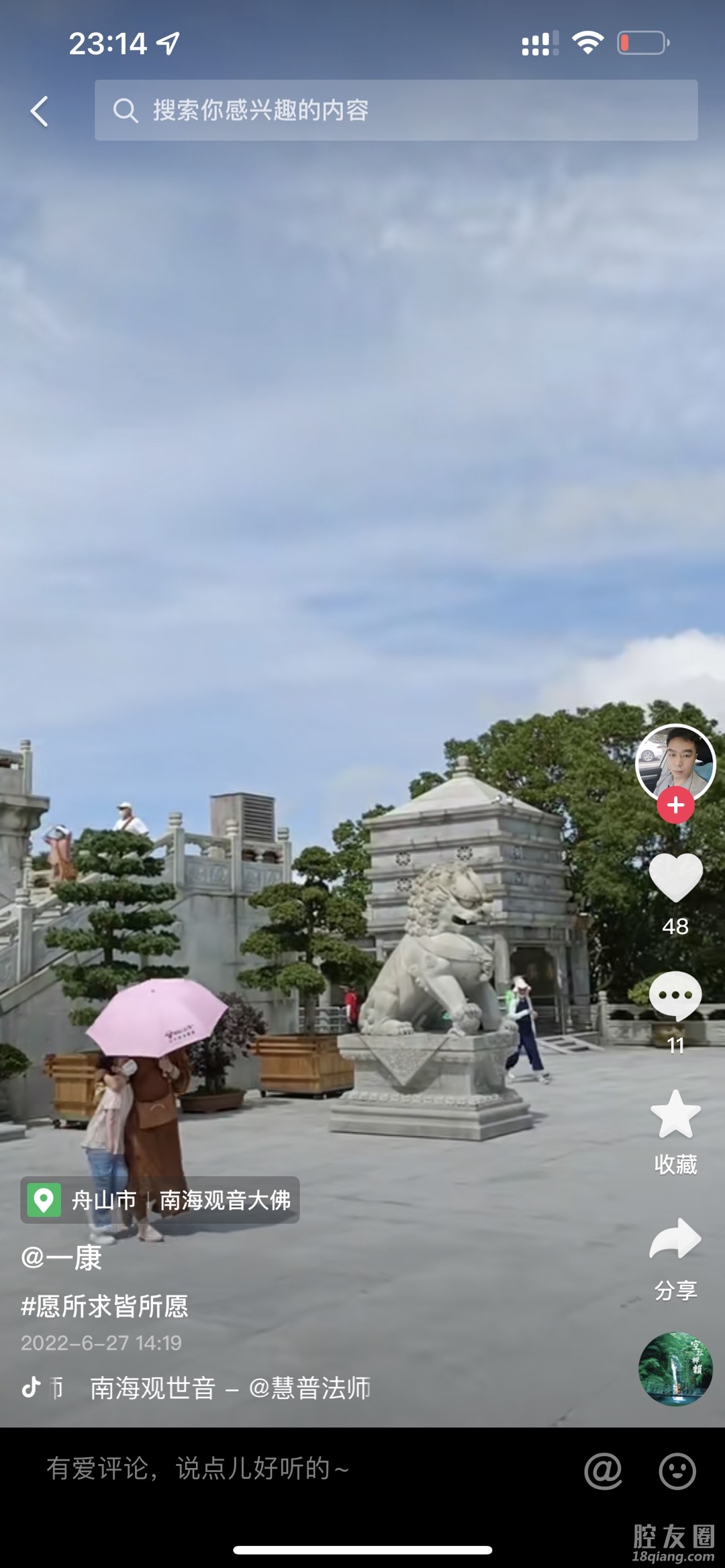Mention someone with the @ icon
The width and height of the screenshot is (725, 1568).
point(603,1471)
